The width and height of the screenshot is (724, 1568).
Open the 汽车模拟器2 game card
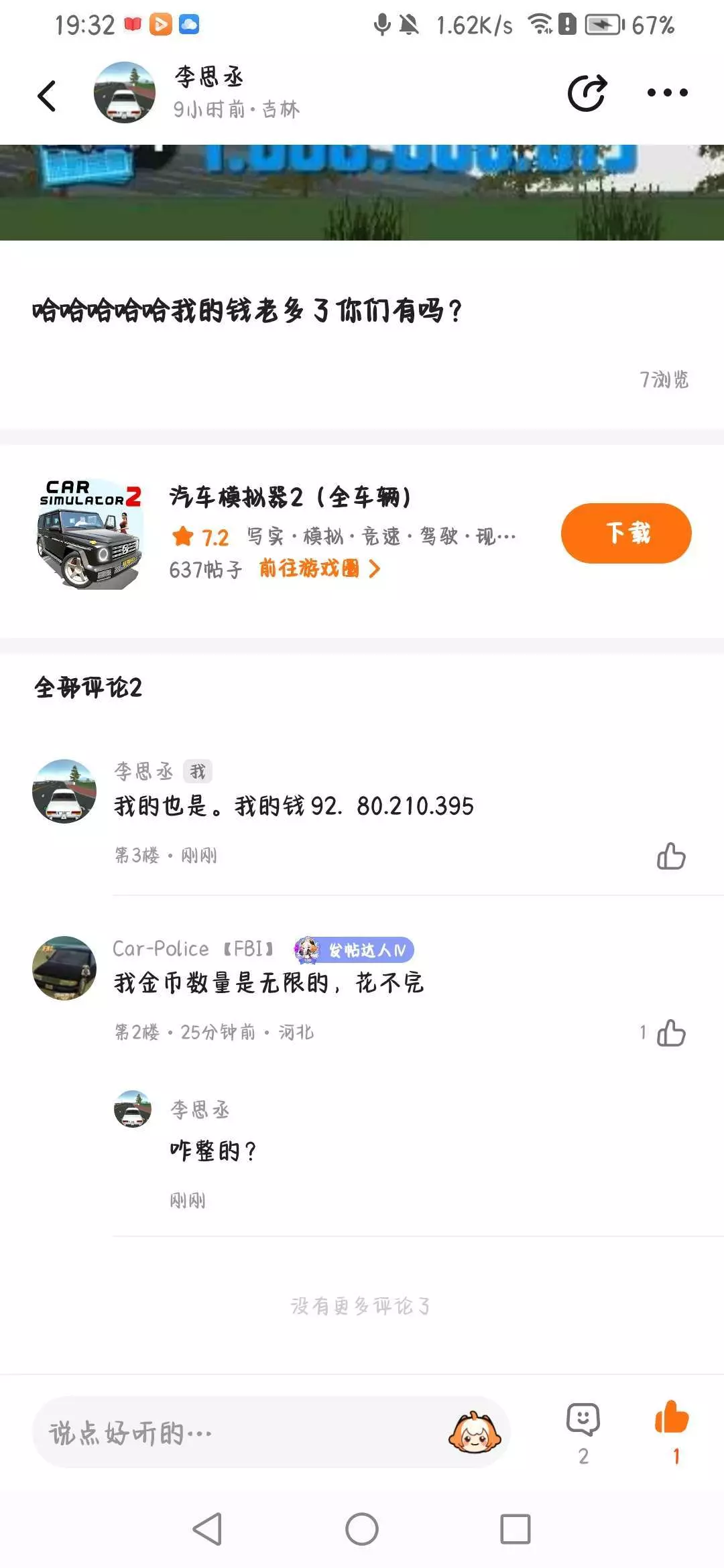288,497
